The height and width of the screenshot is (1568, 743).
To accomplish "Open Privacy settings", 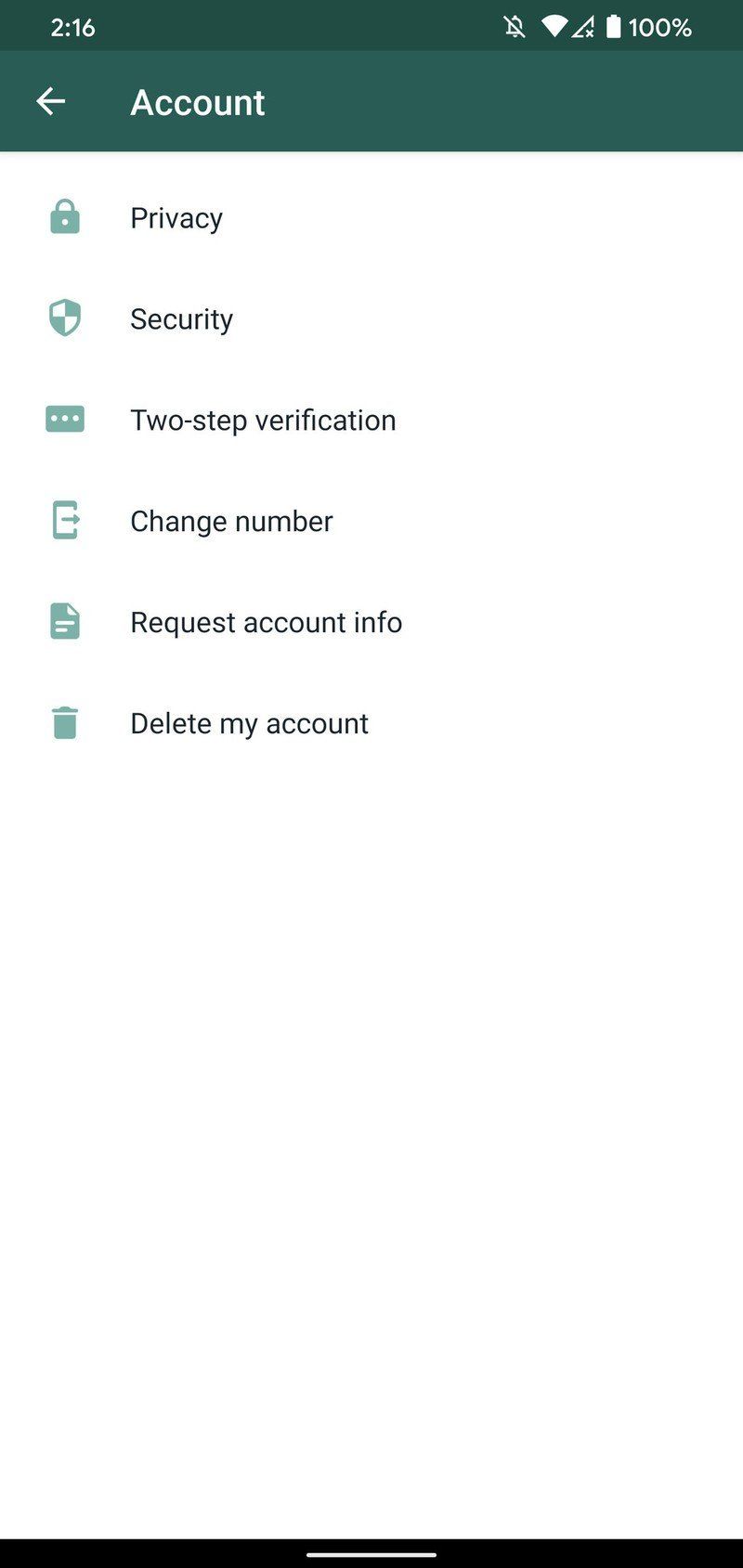I will coord(176,217).
